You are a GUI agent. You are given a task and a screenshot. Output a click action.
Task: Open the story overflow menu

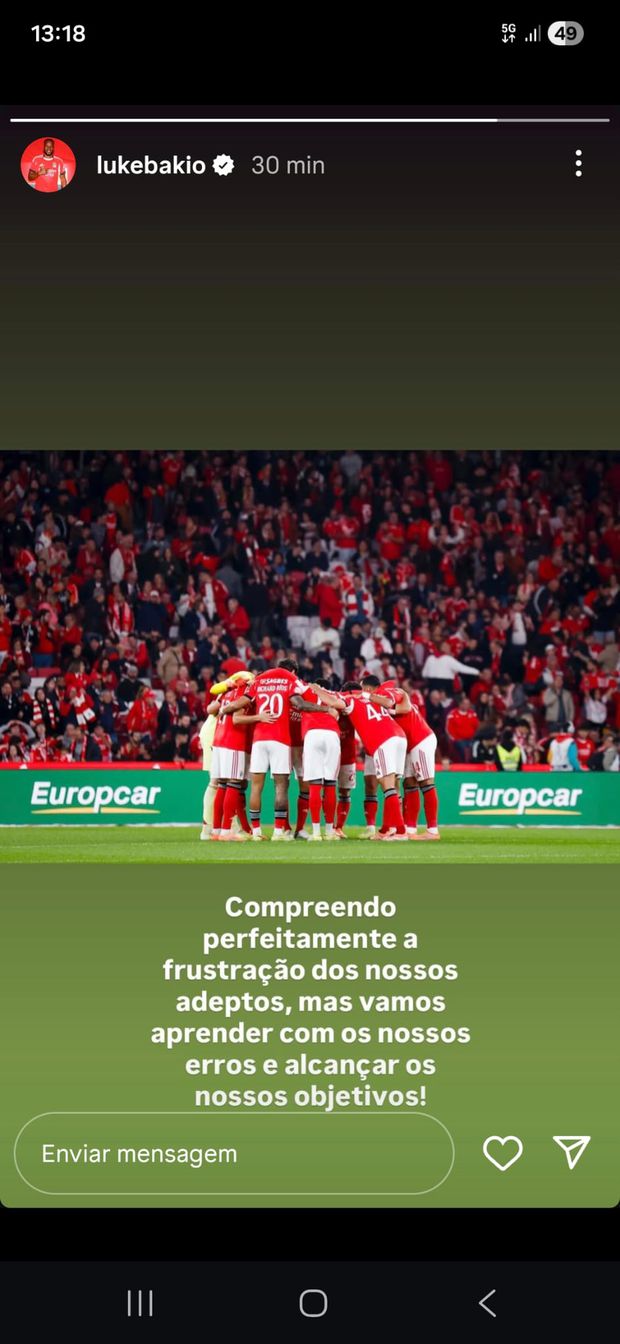578,164
